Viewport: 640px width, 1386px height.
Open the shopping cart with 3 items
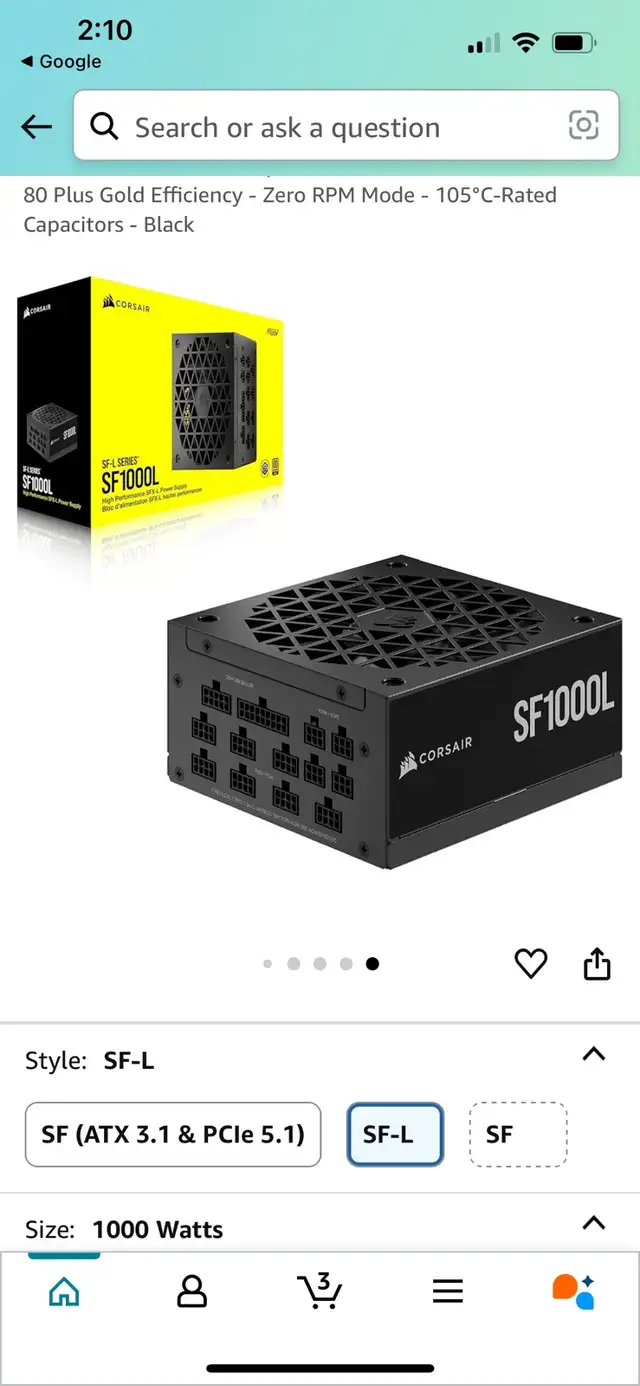click(320, 1291)
